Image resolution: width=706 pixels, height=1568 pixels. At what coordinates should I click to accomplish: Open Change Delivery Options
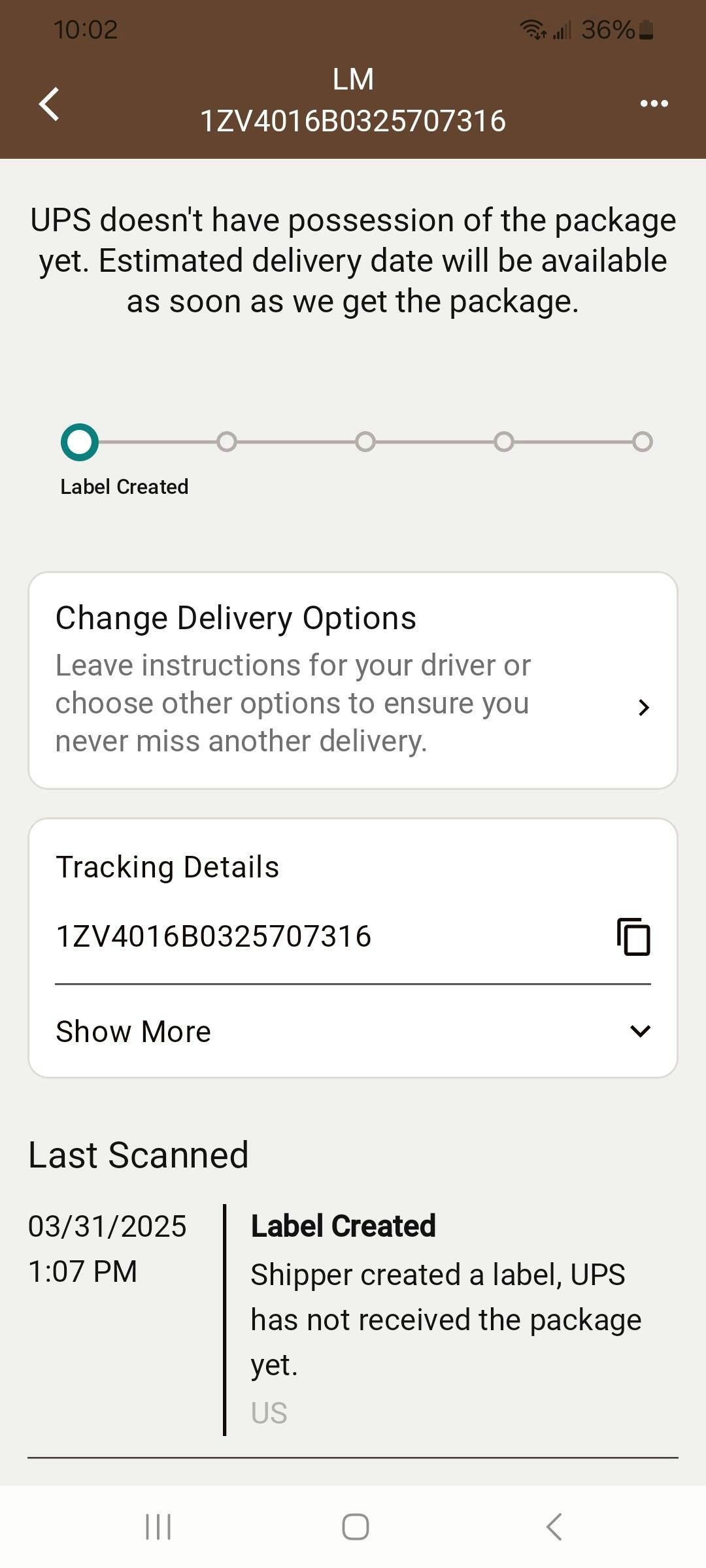pyautogui.click(x=353, y=681)
